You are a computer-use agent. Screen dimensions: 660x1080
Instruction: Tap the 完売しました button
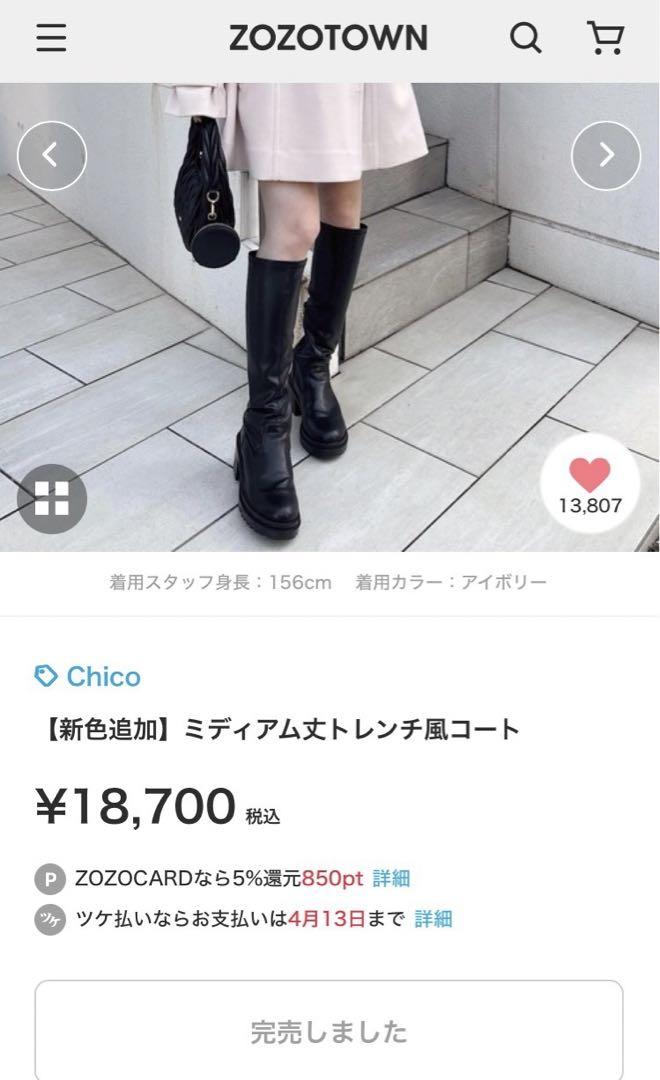[329, 1030]
